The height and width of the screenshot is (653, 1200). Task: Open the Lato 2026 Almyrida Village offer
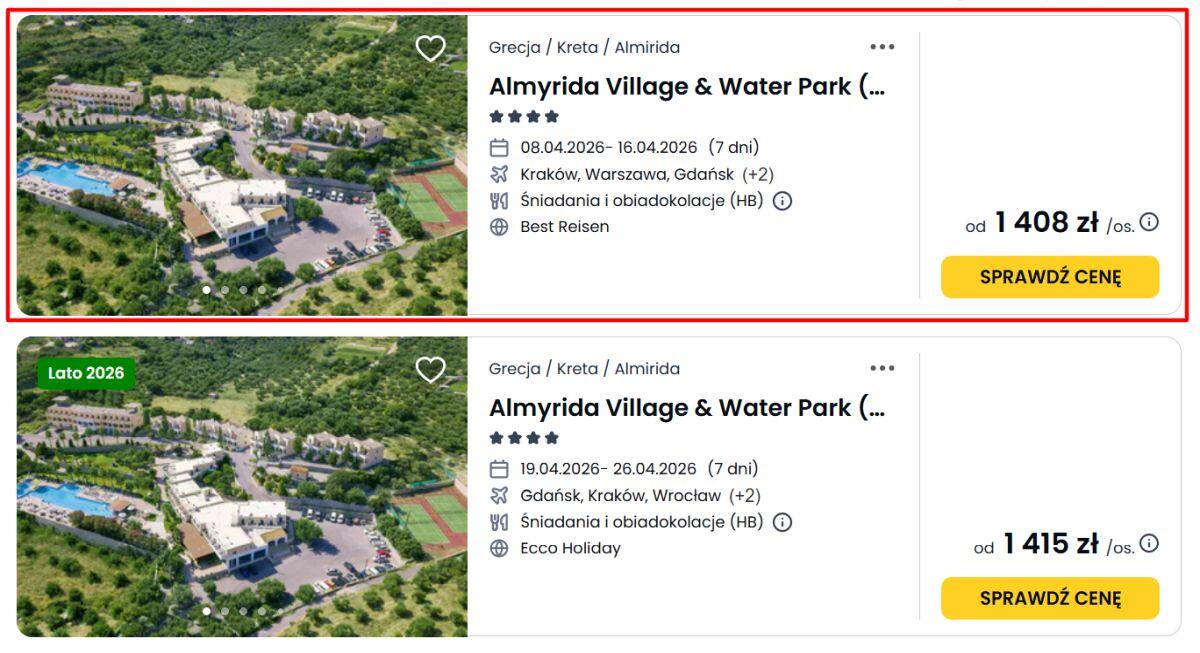[686, 408]
